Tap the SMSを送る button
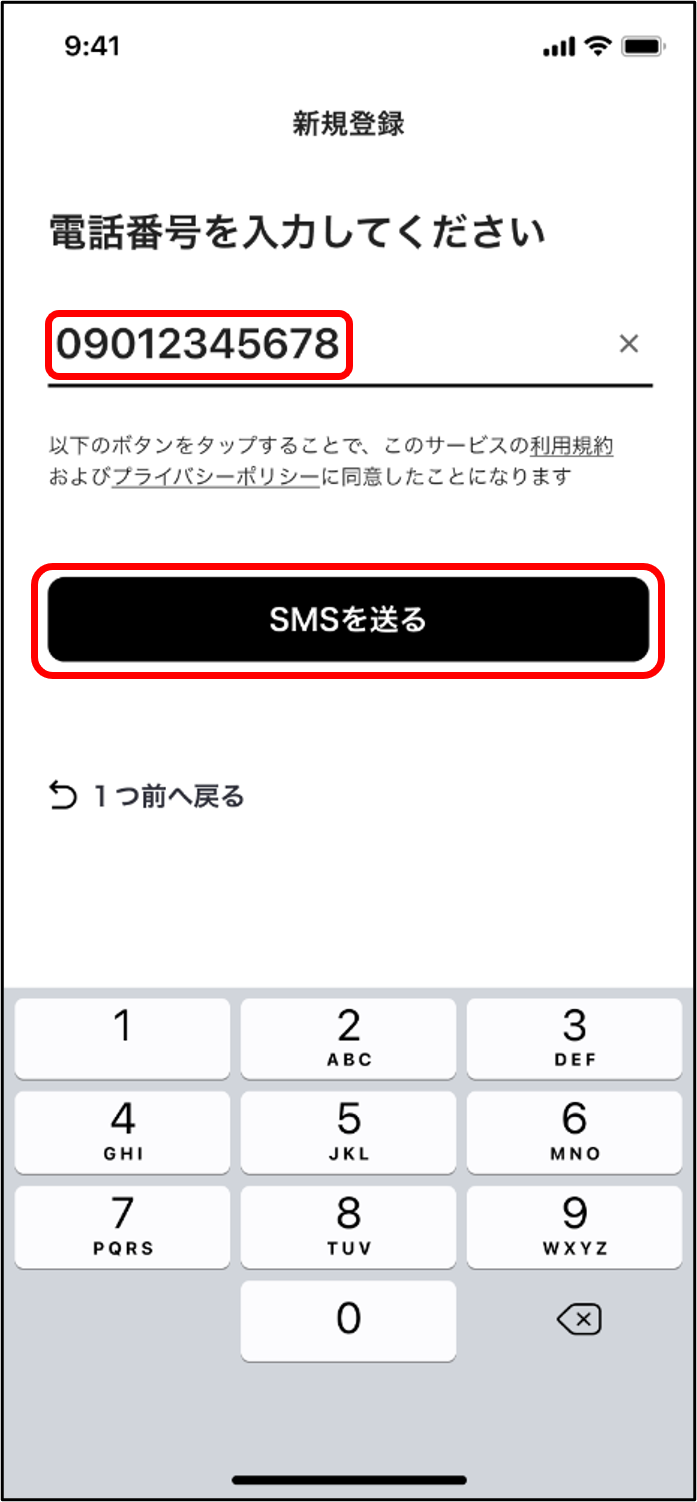This screenshot has height=1502, width=697. pos(349,620)
